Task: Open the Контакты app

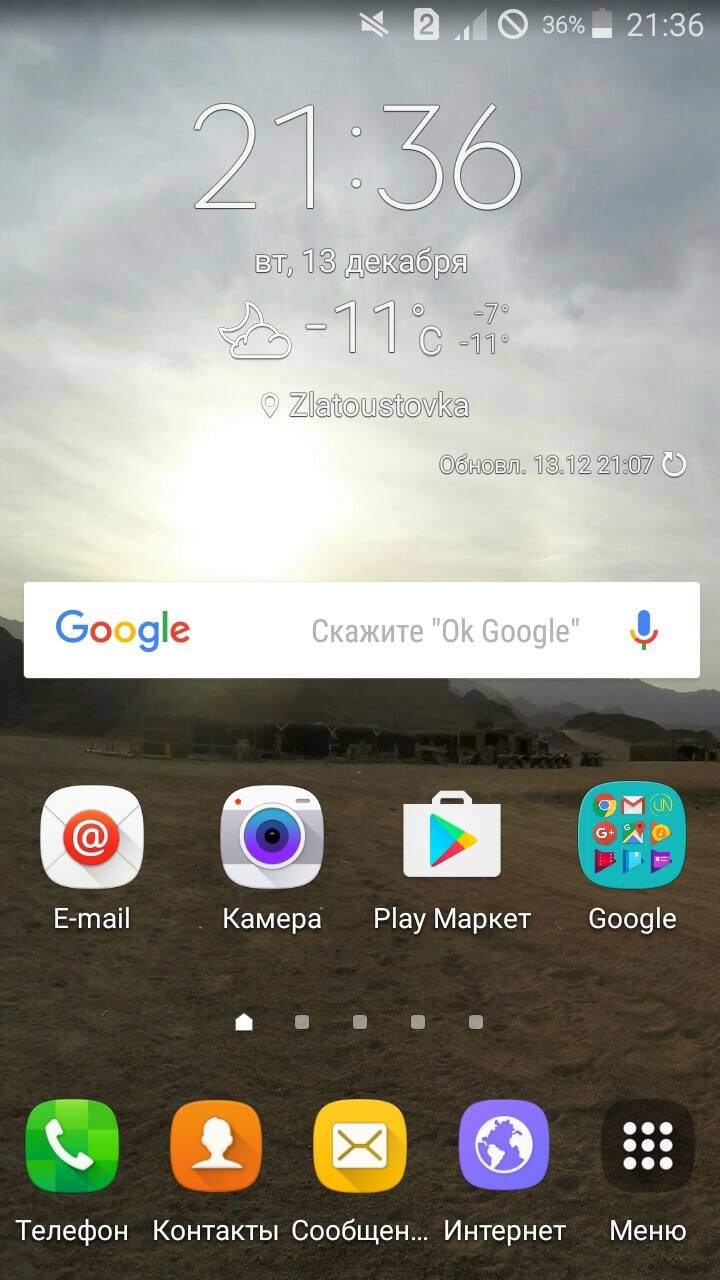Action: tap(216, 1147)
